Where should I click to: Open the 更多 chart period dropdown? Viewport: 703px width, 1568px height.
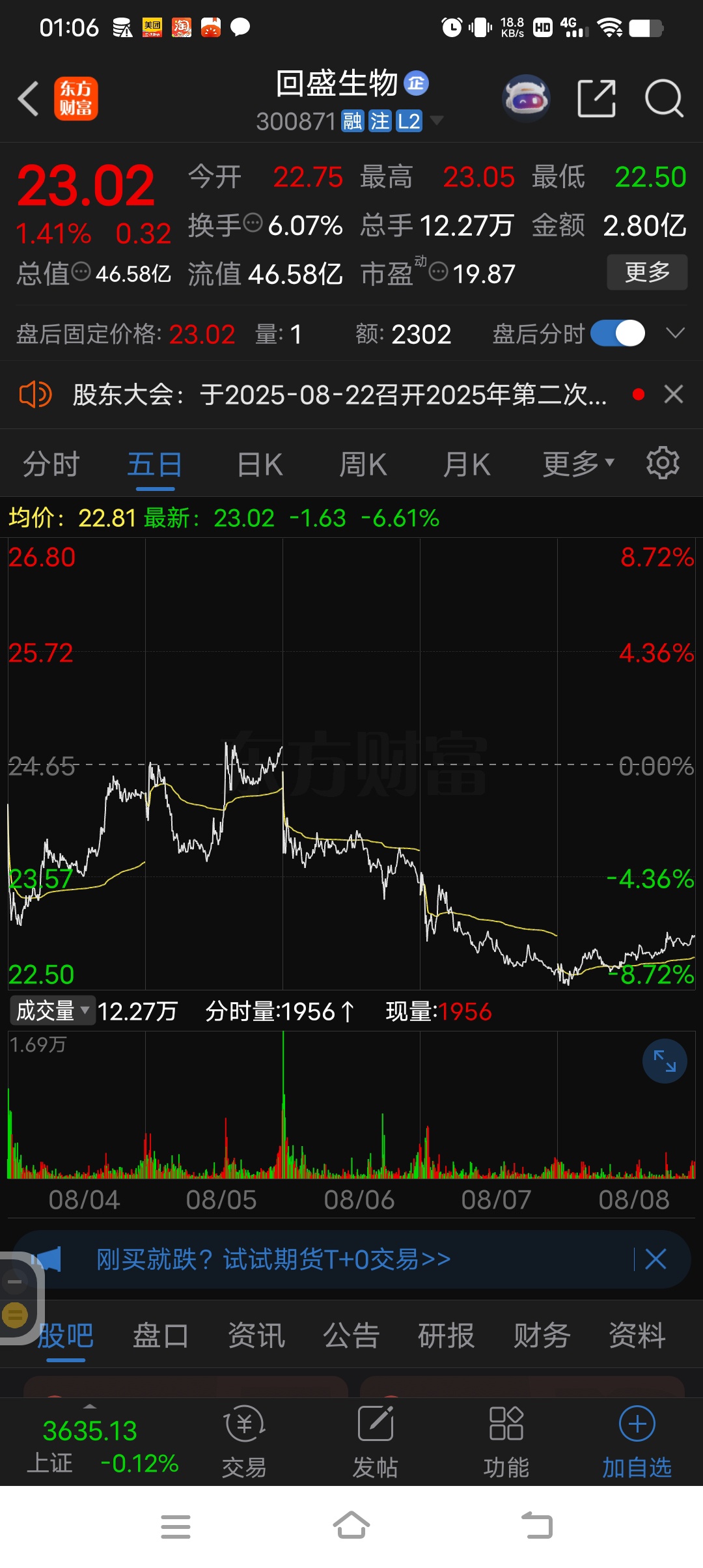578,464
